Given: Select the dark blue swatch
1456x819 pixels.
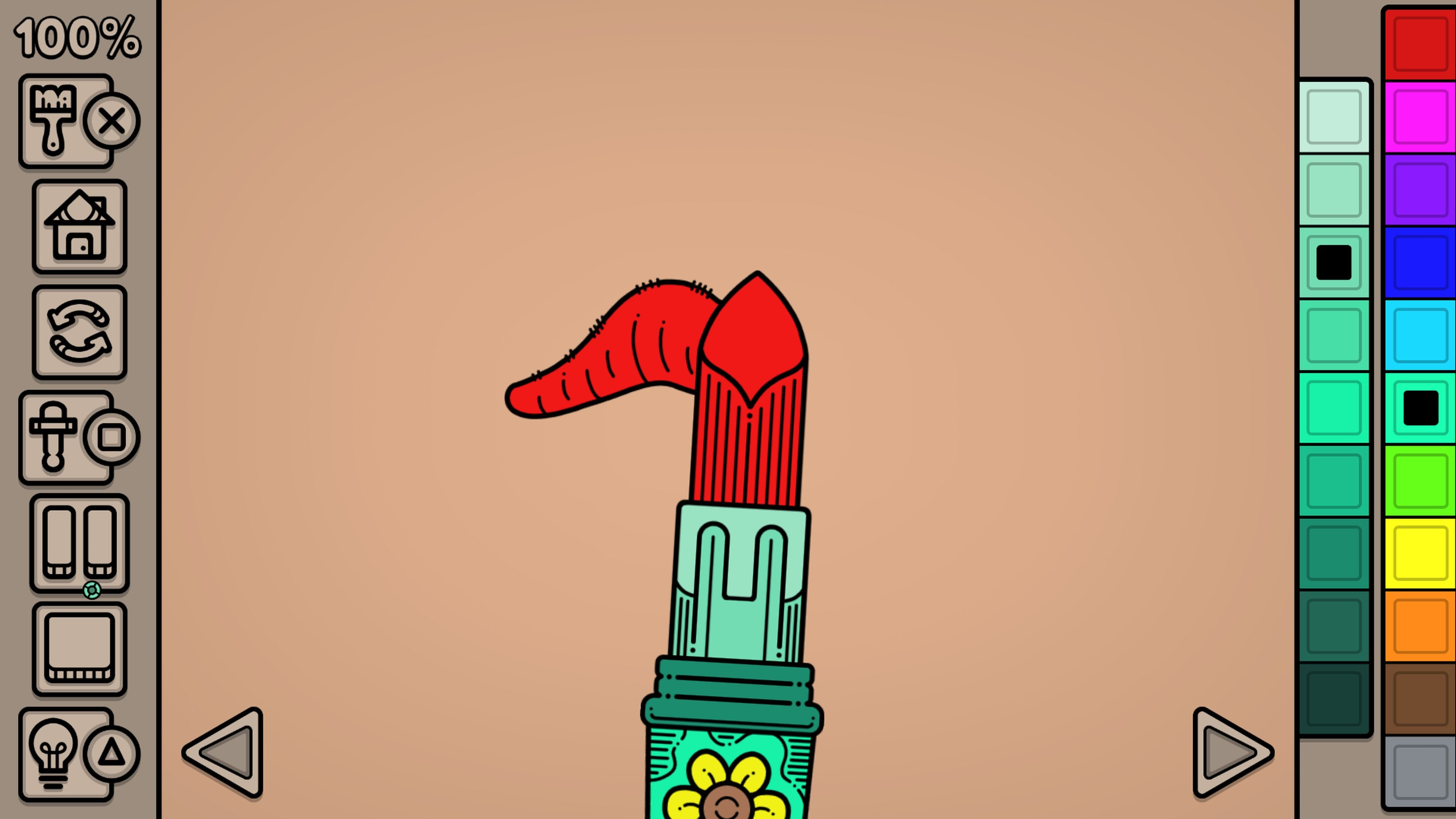Looking at the screenshot, I should 1419,262.
